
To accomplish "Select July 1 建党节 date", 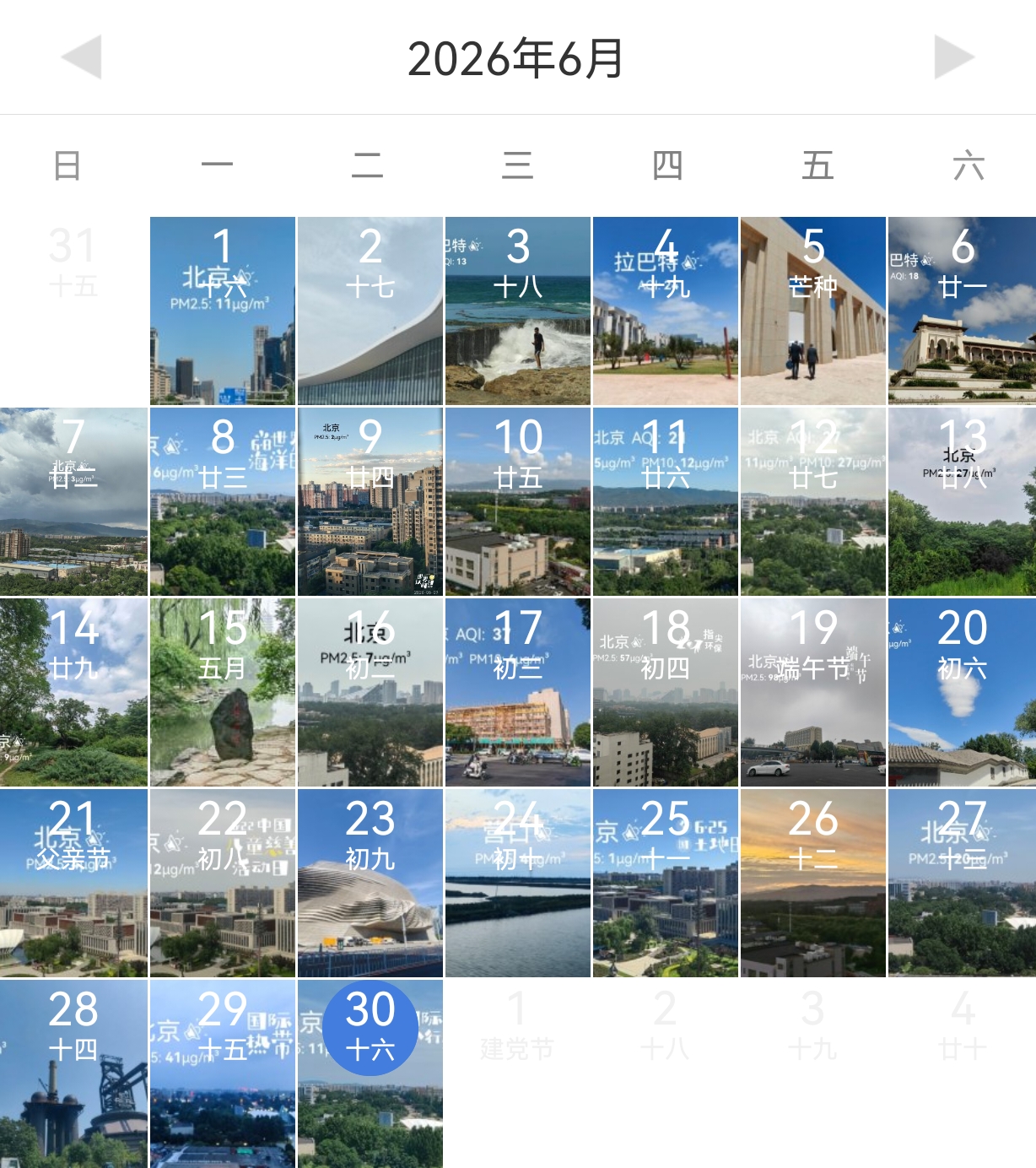I will [x=518, y=1025].
